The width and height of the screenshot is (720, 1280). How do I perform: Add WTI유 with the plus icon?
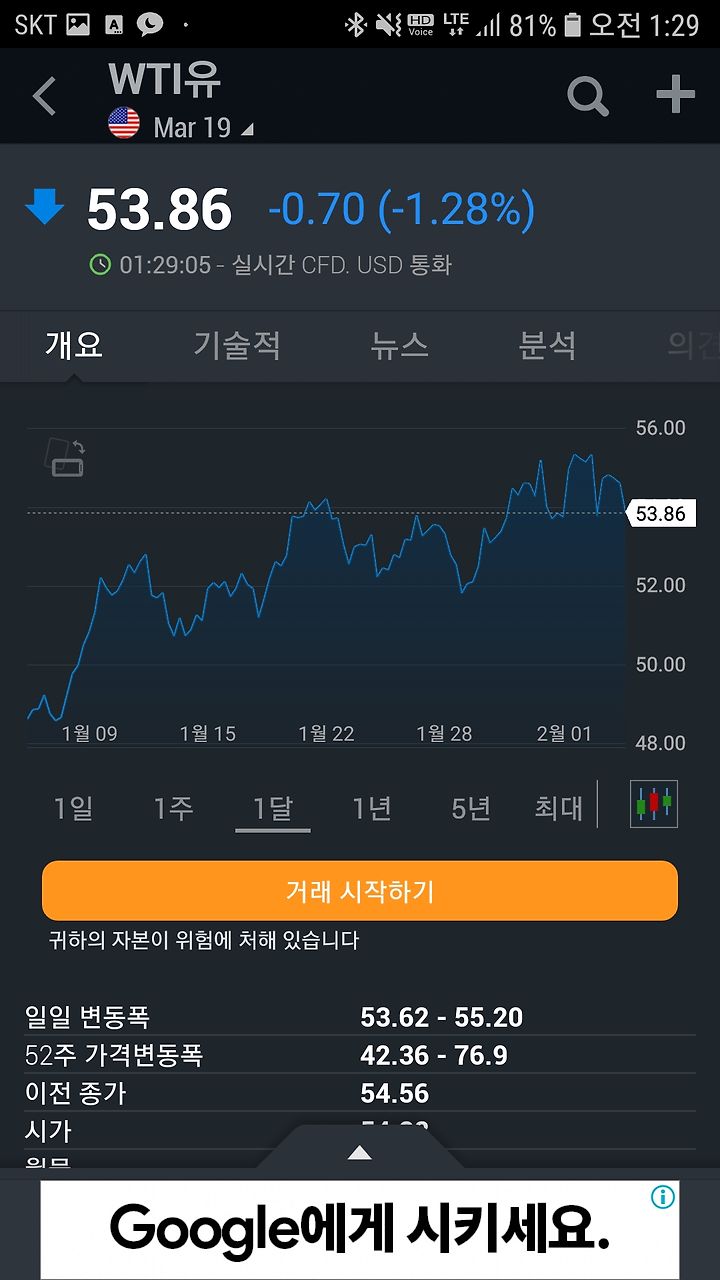pos(675,95)
